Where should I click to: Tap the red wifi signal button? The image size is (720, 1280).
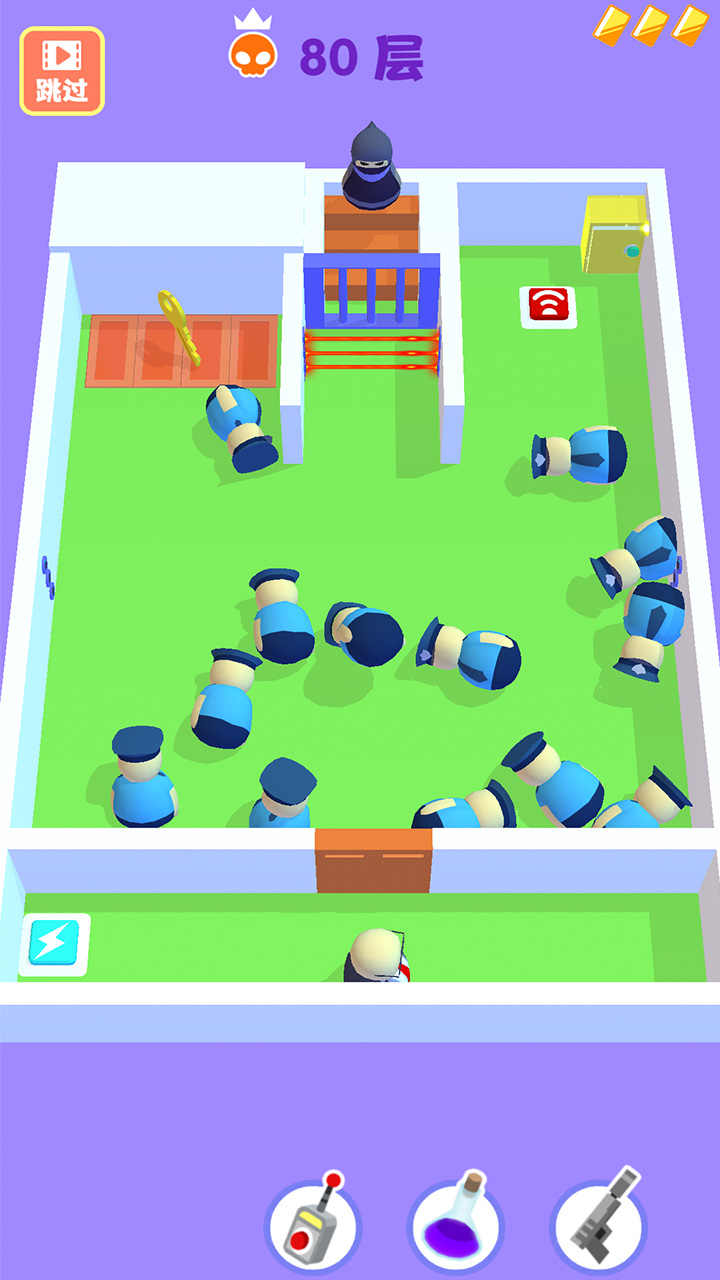pyautogui.click(x=548, y=305)
